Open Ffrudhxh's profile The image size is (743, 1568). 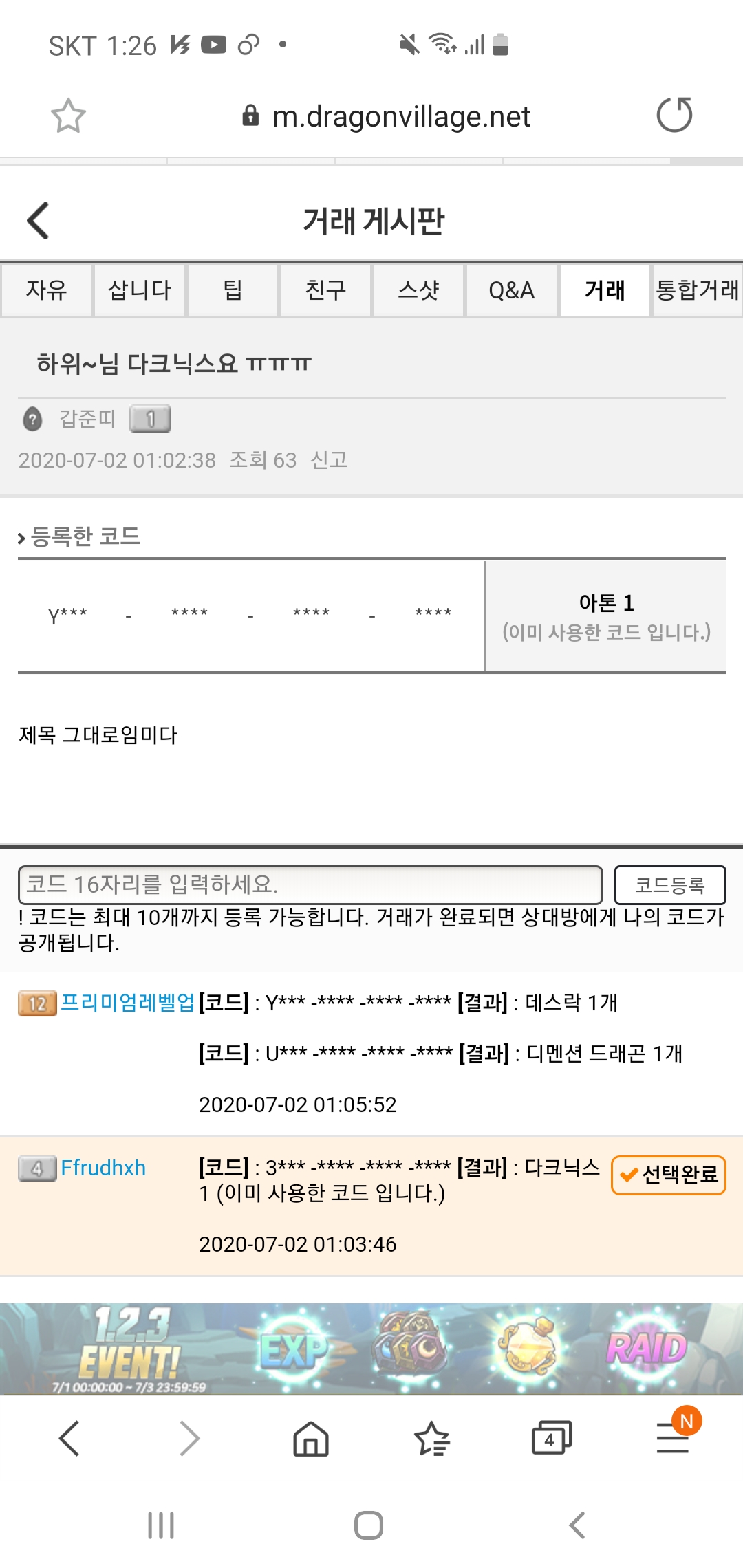click(103, 1168)
